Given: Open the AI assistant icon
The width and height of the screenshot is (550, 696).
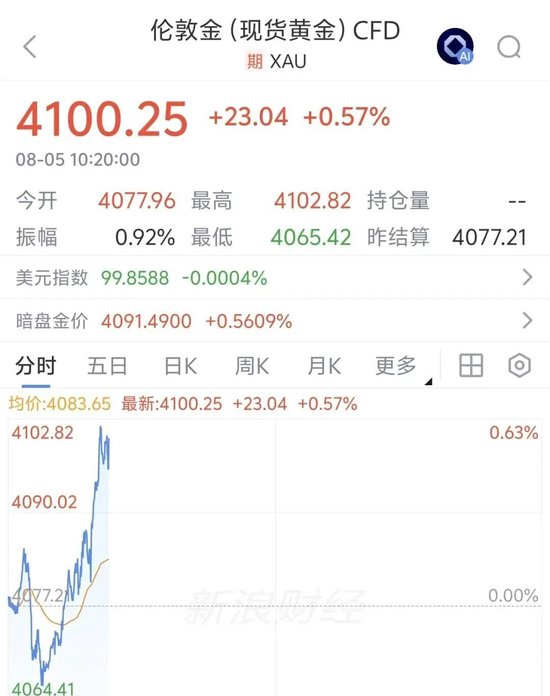Looking at the screenshot, I should [x=455, y=46].
